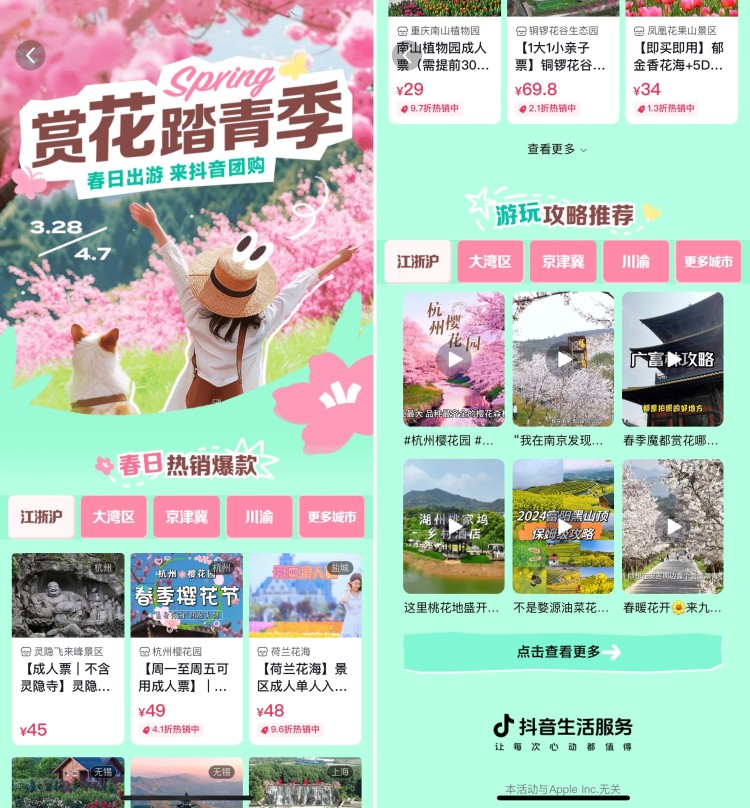Select 京津冀 tab under 春日热销爆款
Image resolution: width=750 pixels, height=808 pixels.
(187, 517)
